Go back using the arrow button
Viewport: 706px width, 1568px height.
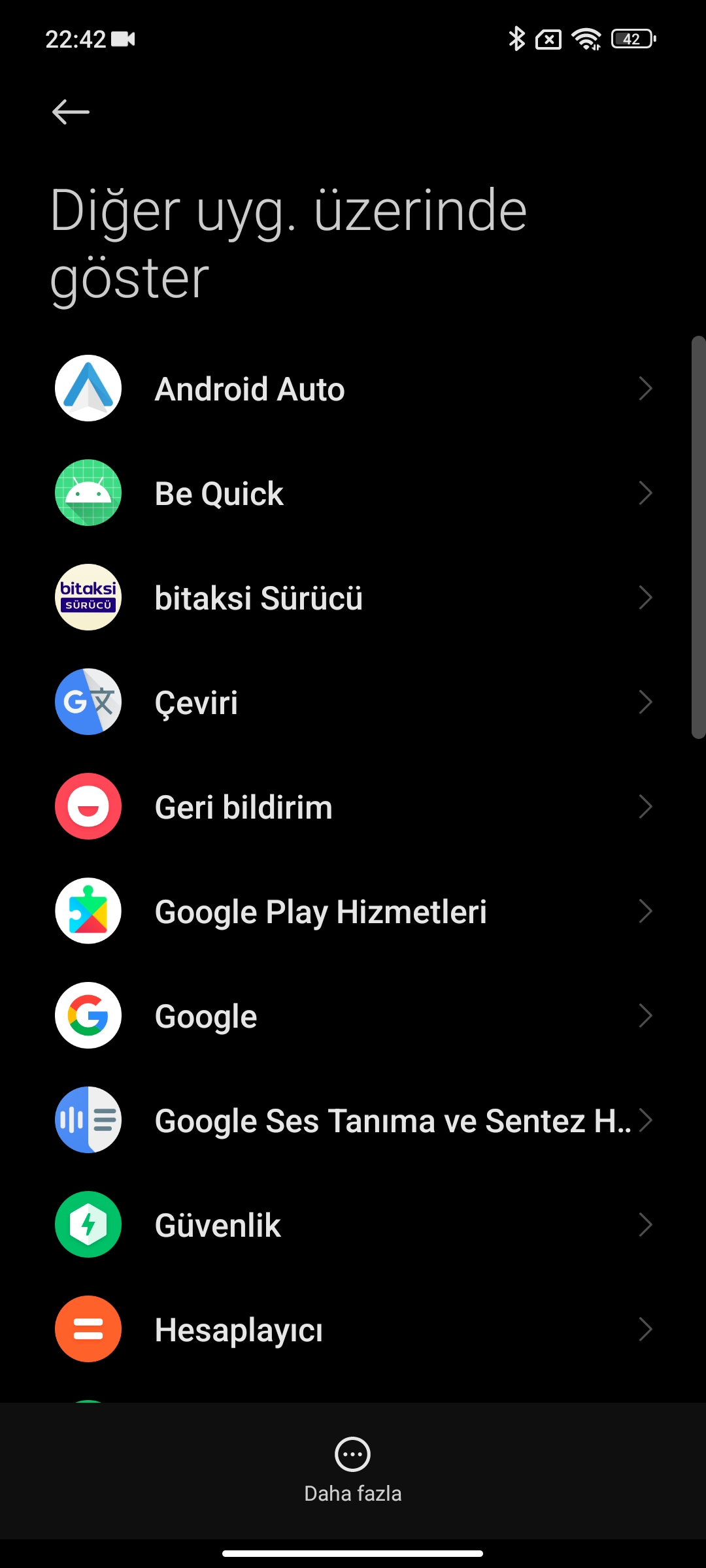coord(70,112)
